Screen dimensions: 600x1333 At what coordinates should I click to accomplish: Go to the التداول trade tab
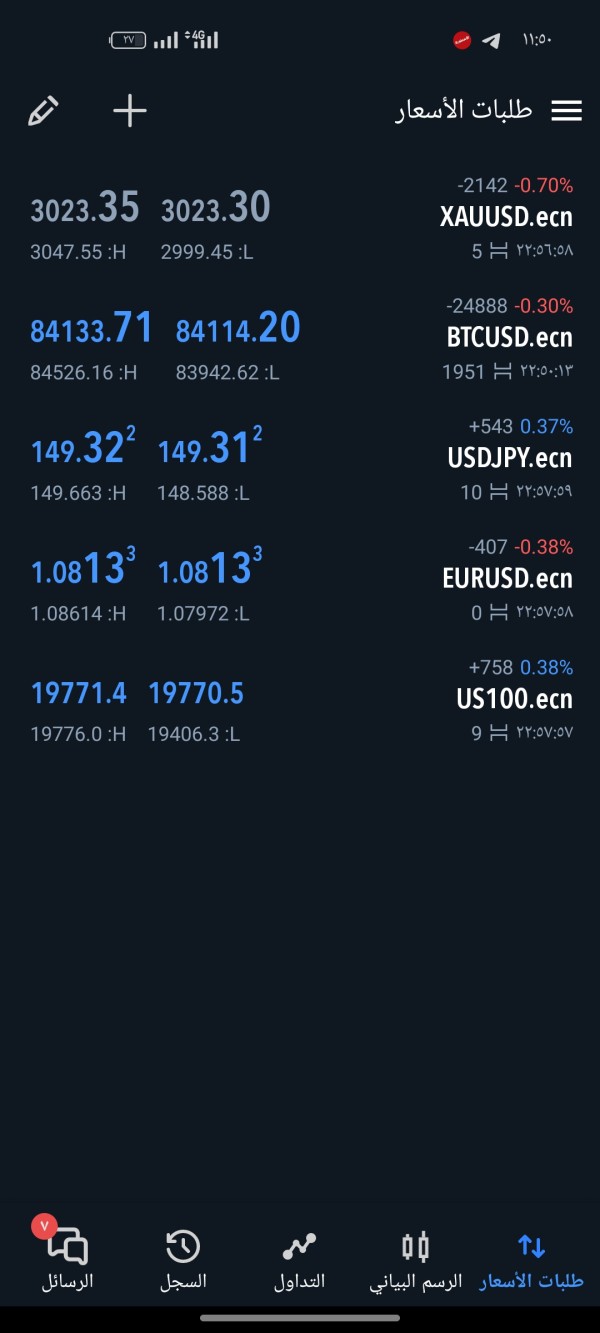point(299,1259)
